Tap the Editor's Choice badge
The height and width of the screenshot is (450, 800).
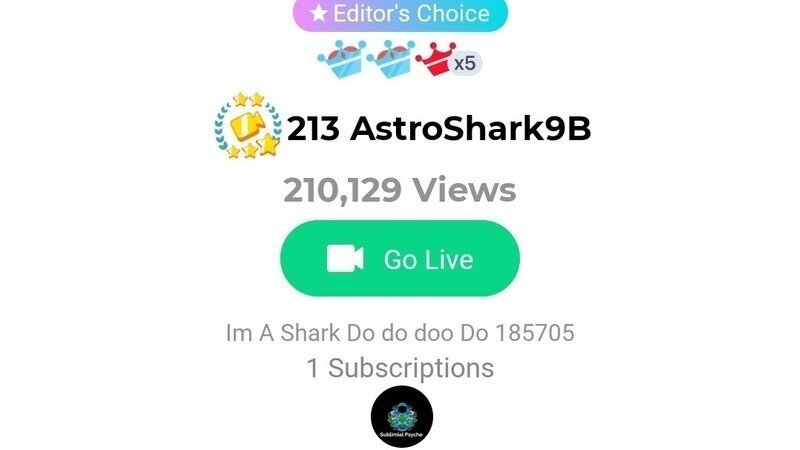pos(400,14)
